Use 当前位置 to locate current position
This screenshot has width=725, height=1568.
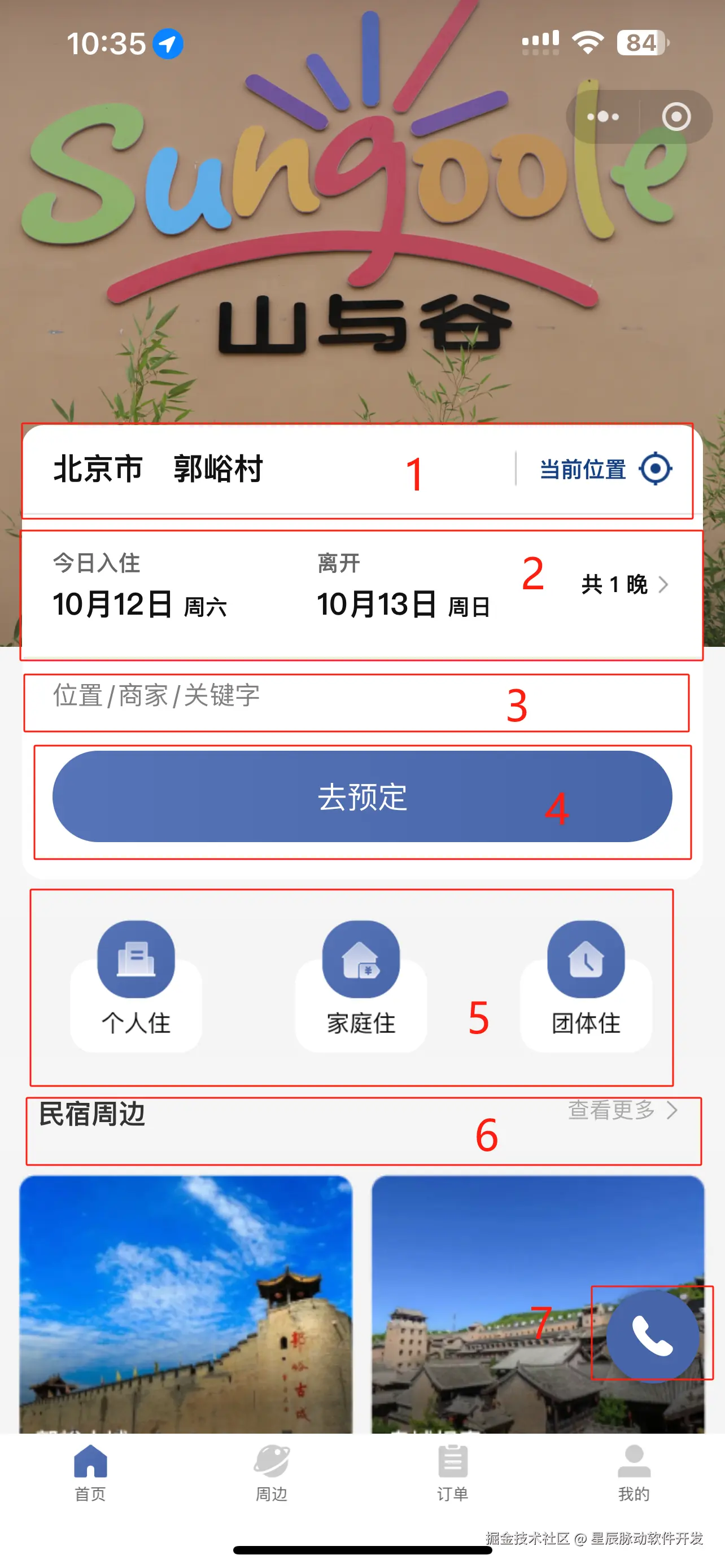(606, 469)
